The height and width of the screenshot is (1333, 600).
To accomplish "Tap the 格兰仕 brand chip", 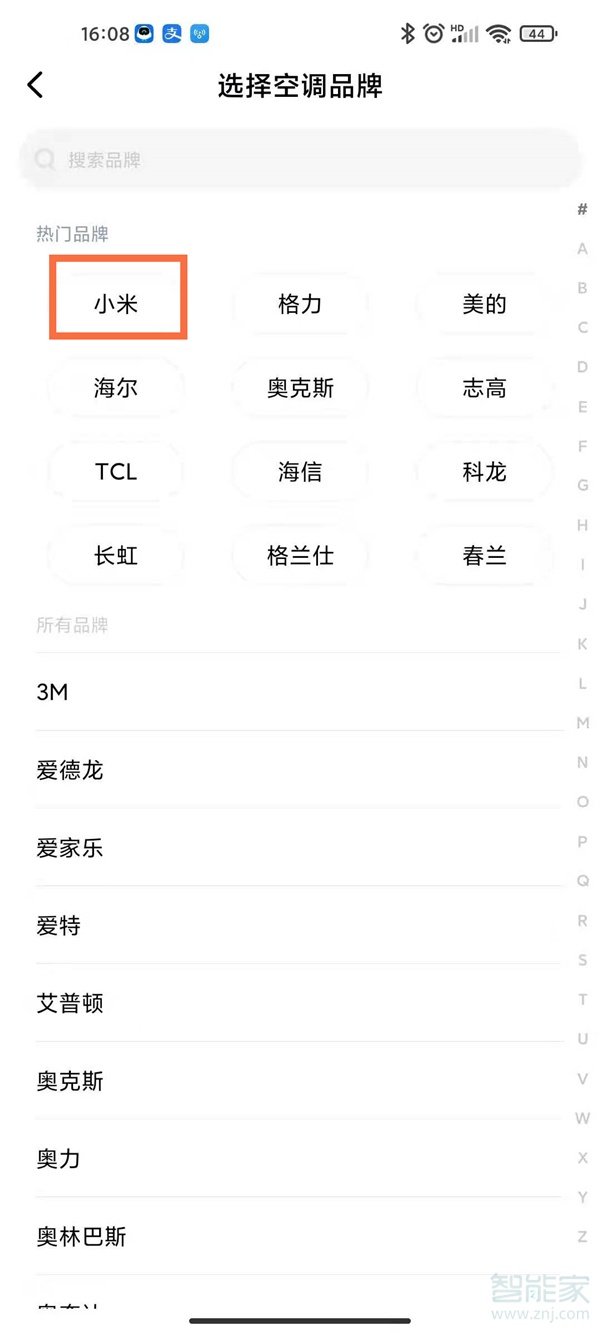I will [x=300, y=556].
